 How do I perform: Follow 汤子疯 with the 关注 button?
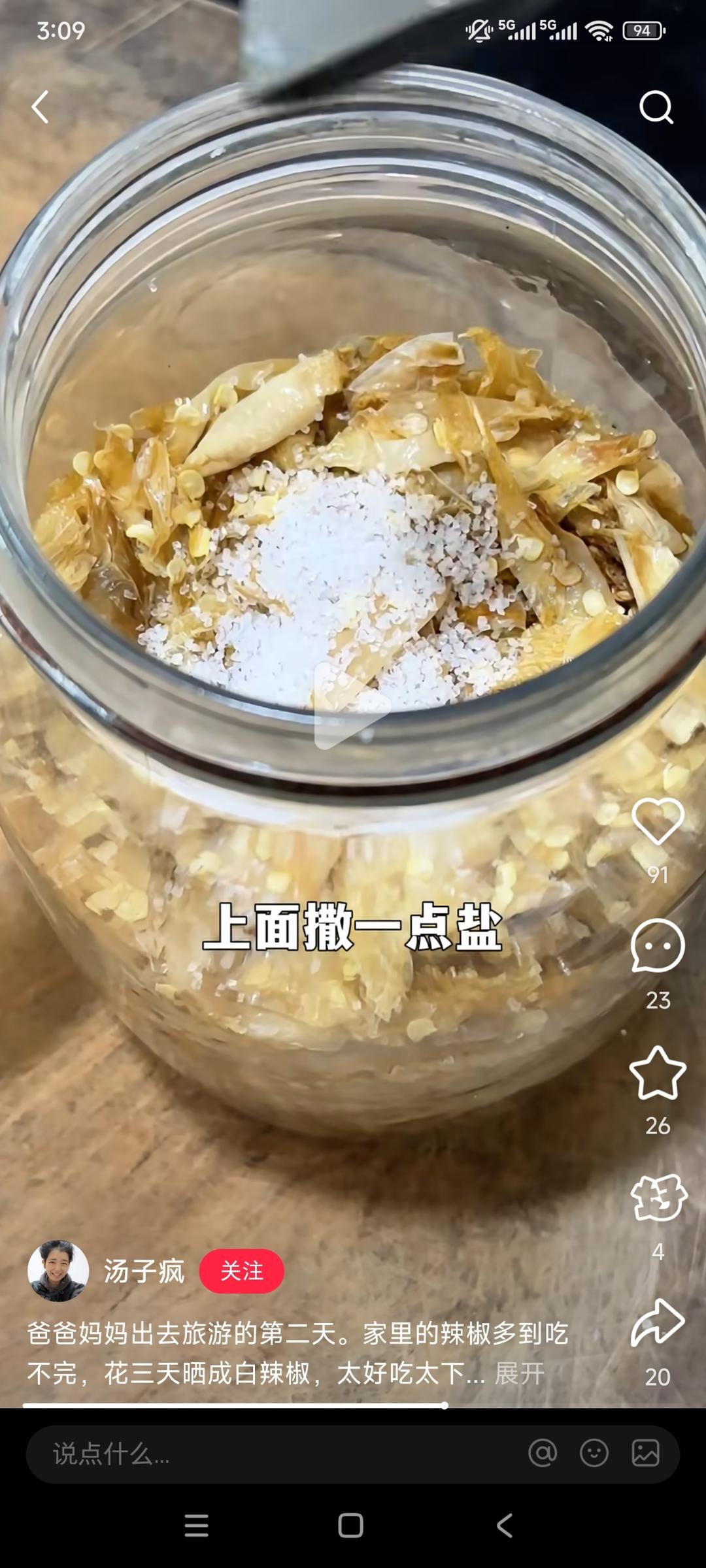[x=242, y=1271]
